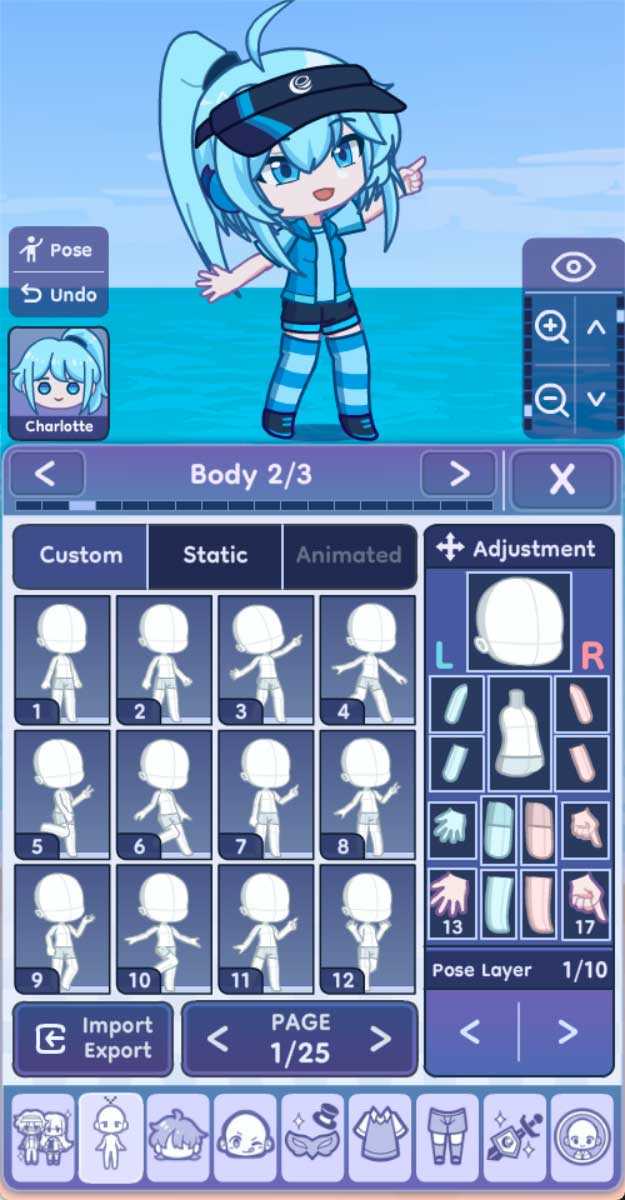Viewport: 625px width, 1200px height.
Task: Switch to the Animated tab
Action: point(349,556)
